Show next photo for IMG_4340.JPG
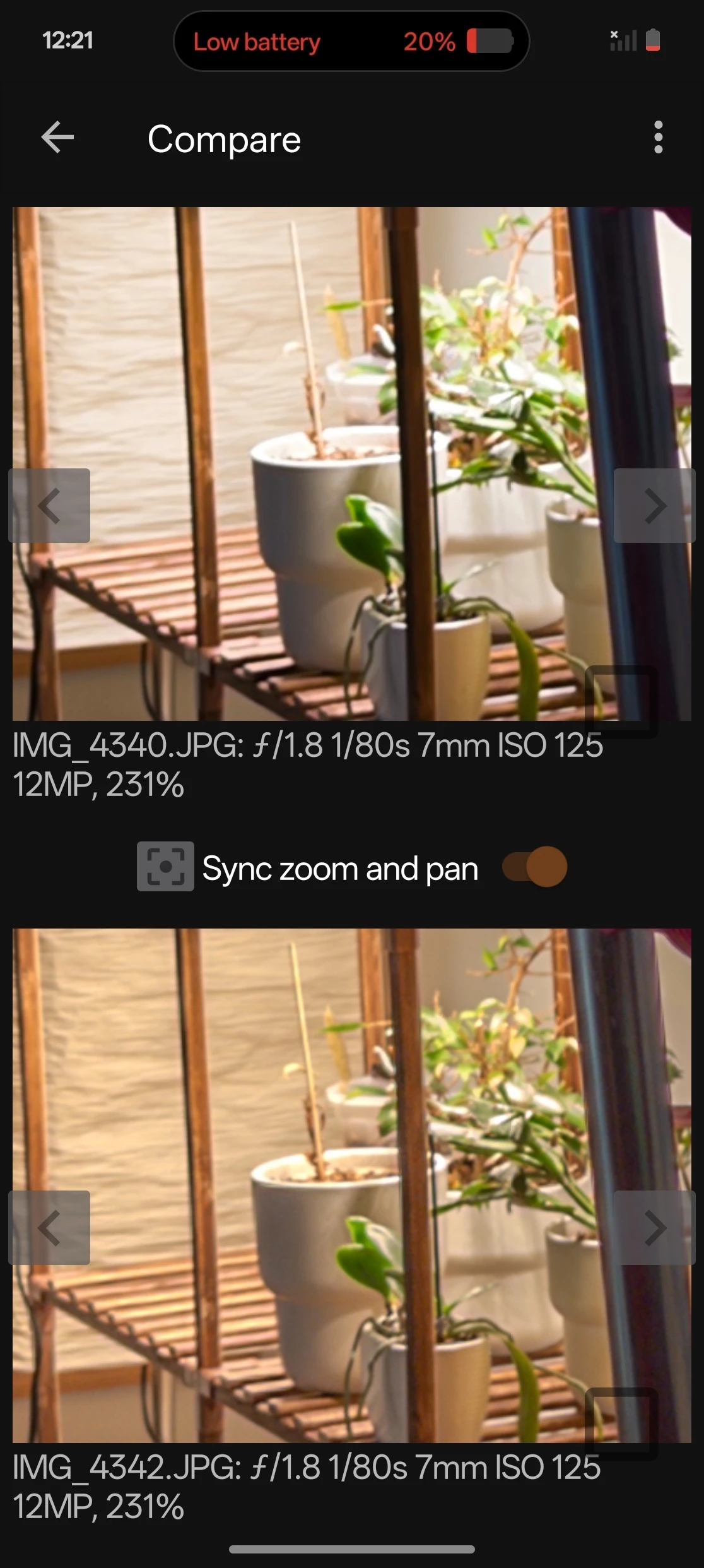The image size is (704, 1568). click(654, 506)
